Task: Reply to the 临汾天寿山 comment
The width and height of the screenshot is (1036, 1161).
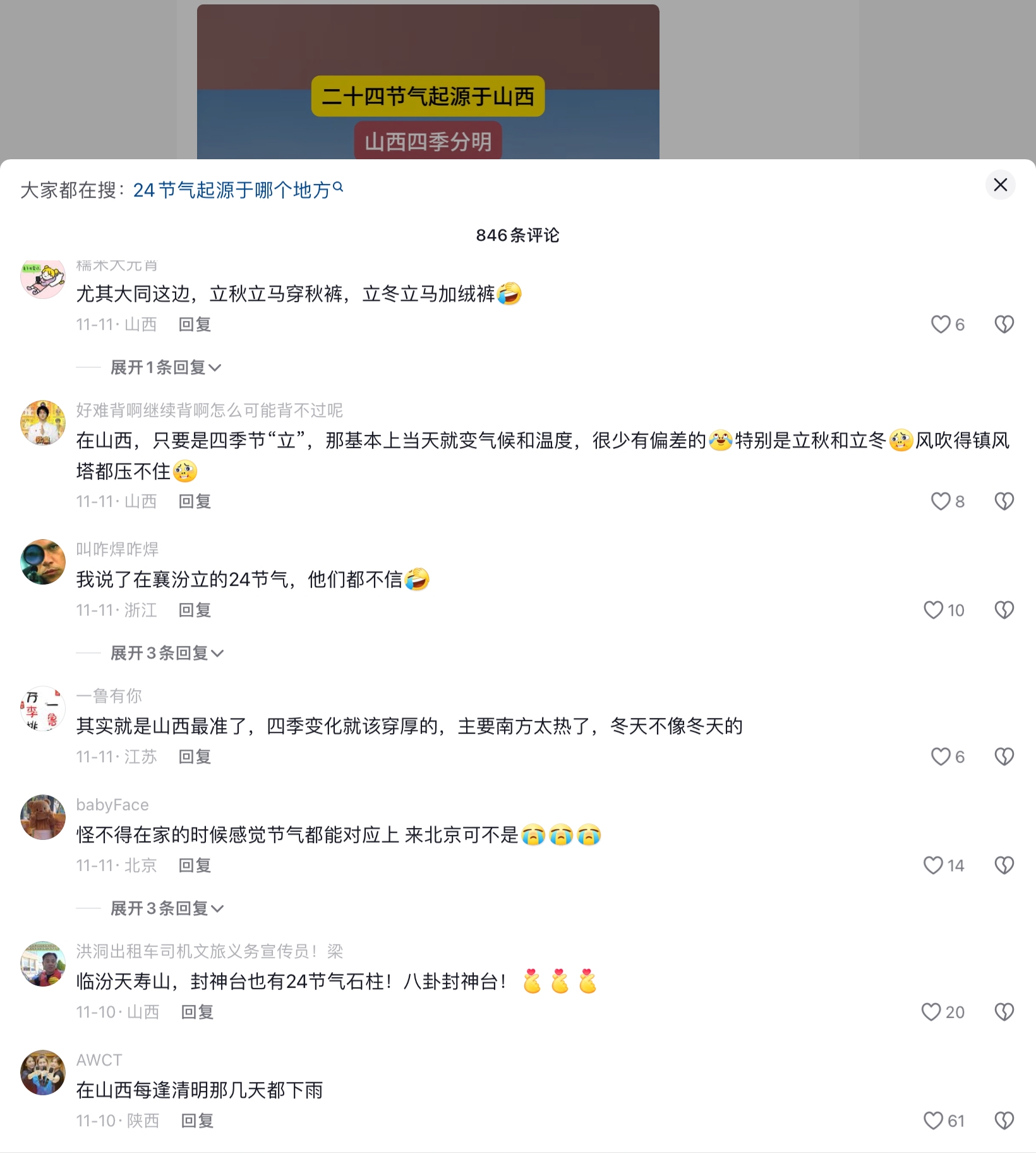Action: click(x=197, y=1012)
